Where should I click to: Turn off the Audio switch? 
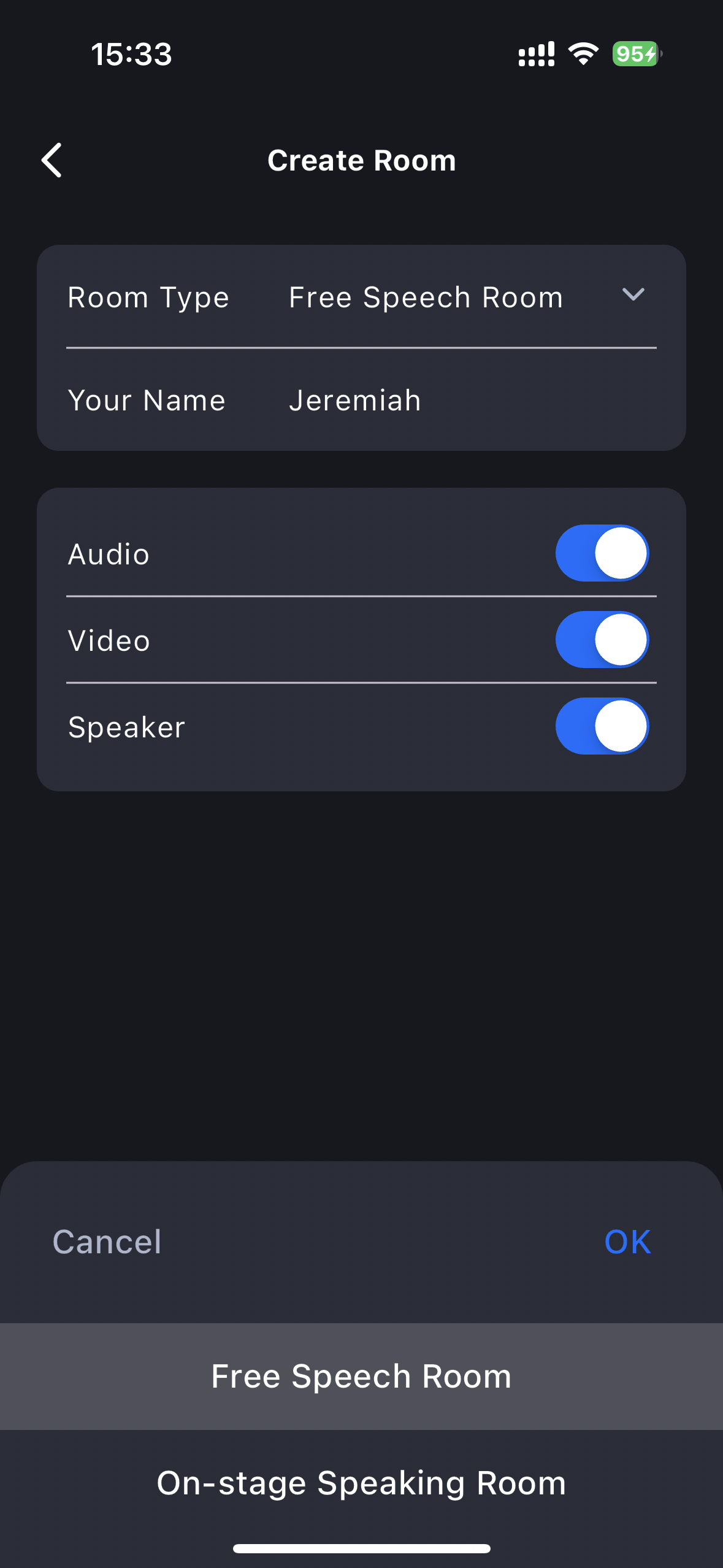tap(602, 553)
